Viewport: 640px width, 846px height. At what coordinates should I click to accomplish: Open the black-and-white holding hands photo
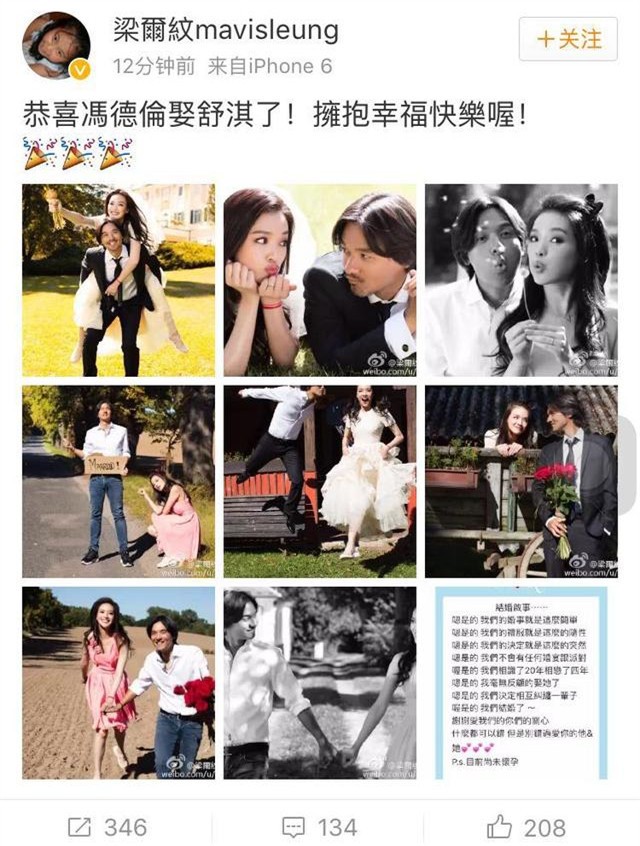(x=320, y=683)
